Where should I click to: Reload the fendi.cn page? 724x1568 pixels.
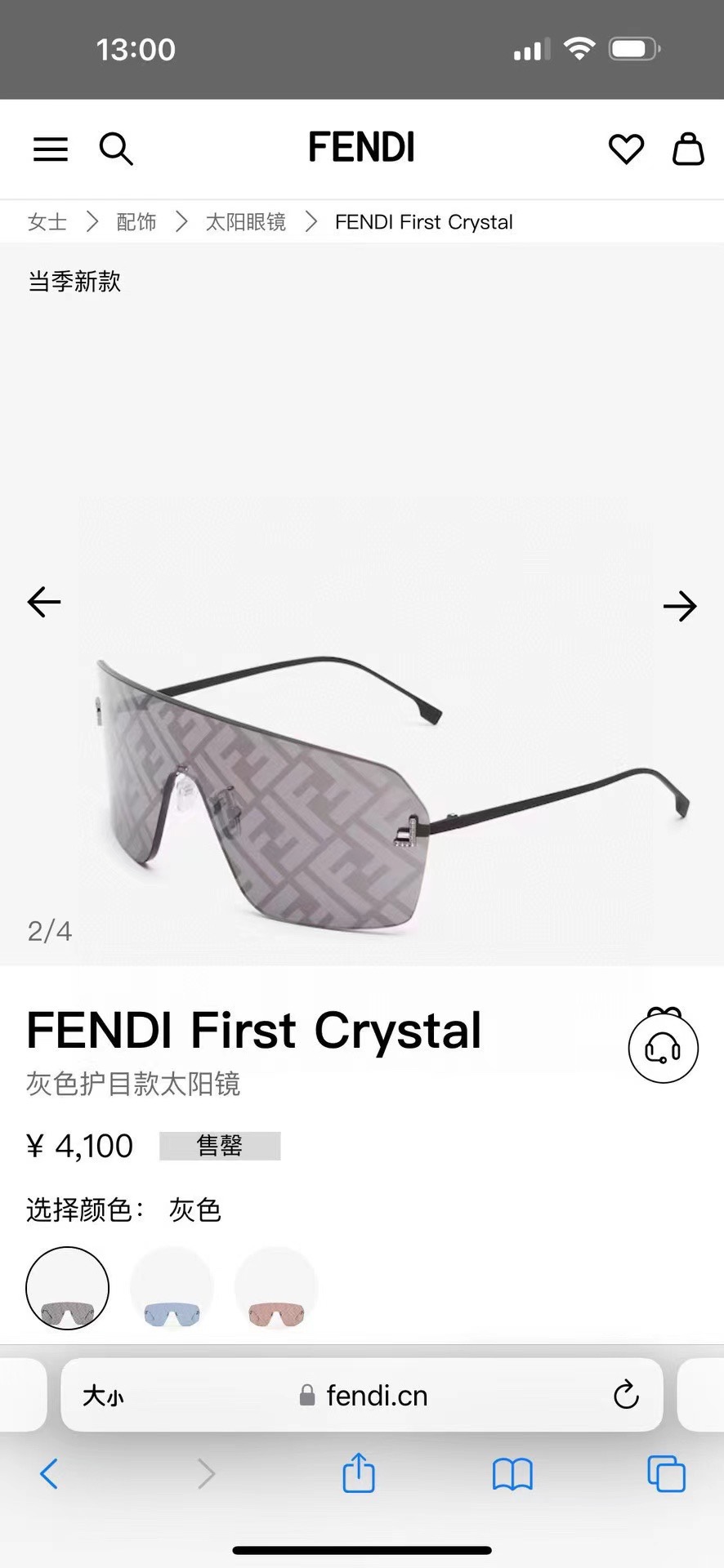click(626, 1395)
